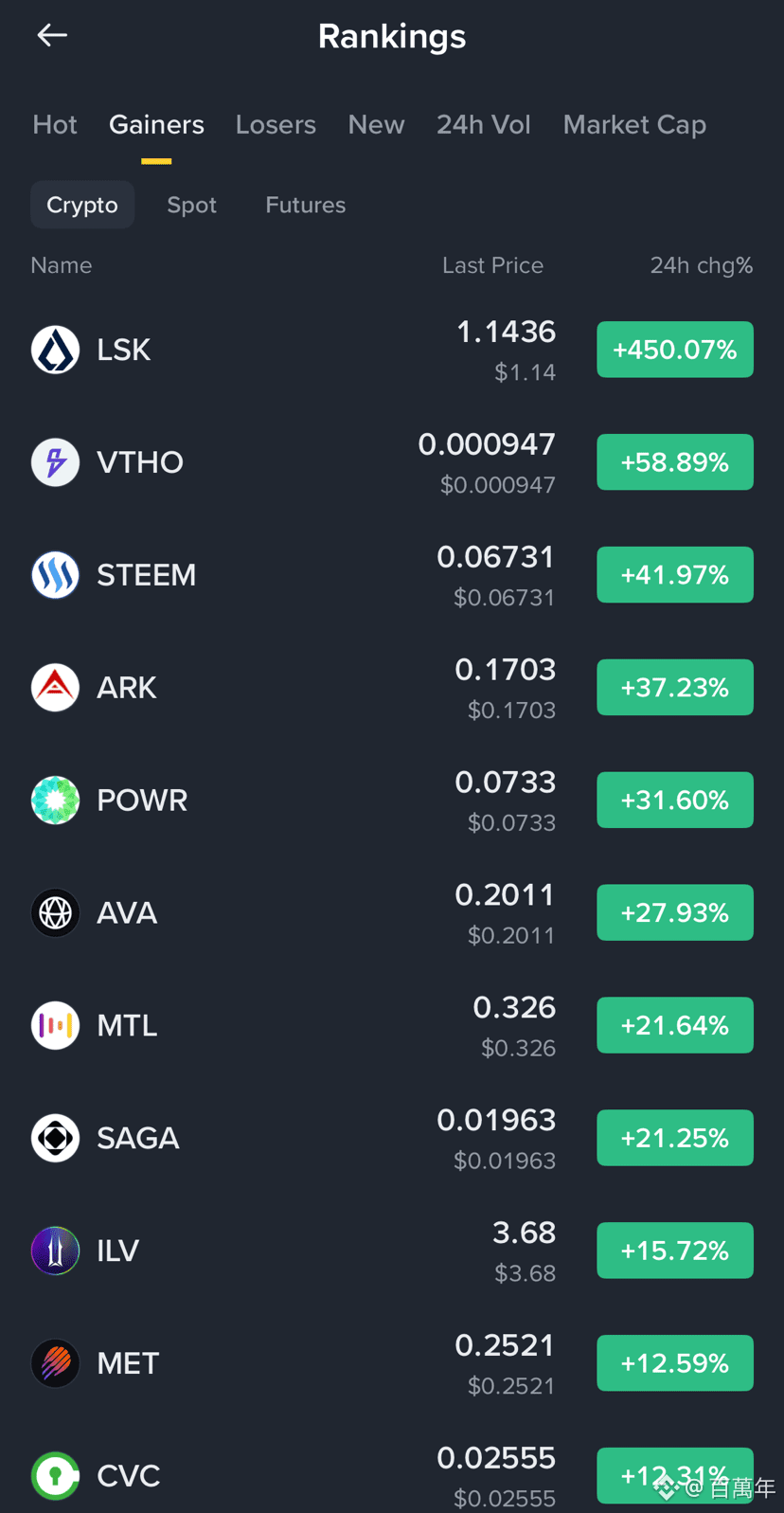Go back using the arrow icon
The height and width of the screenshot is (1513, 784).
point(52,36)
